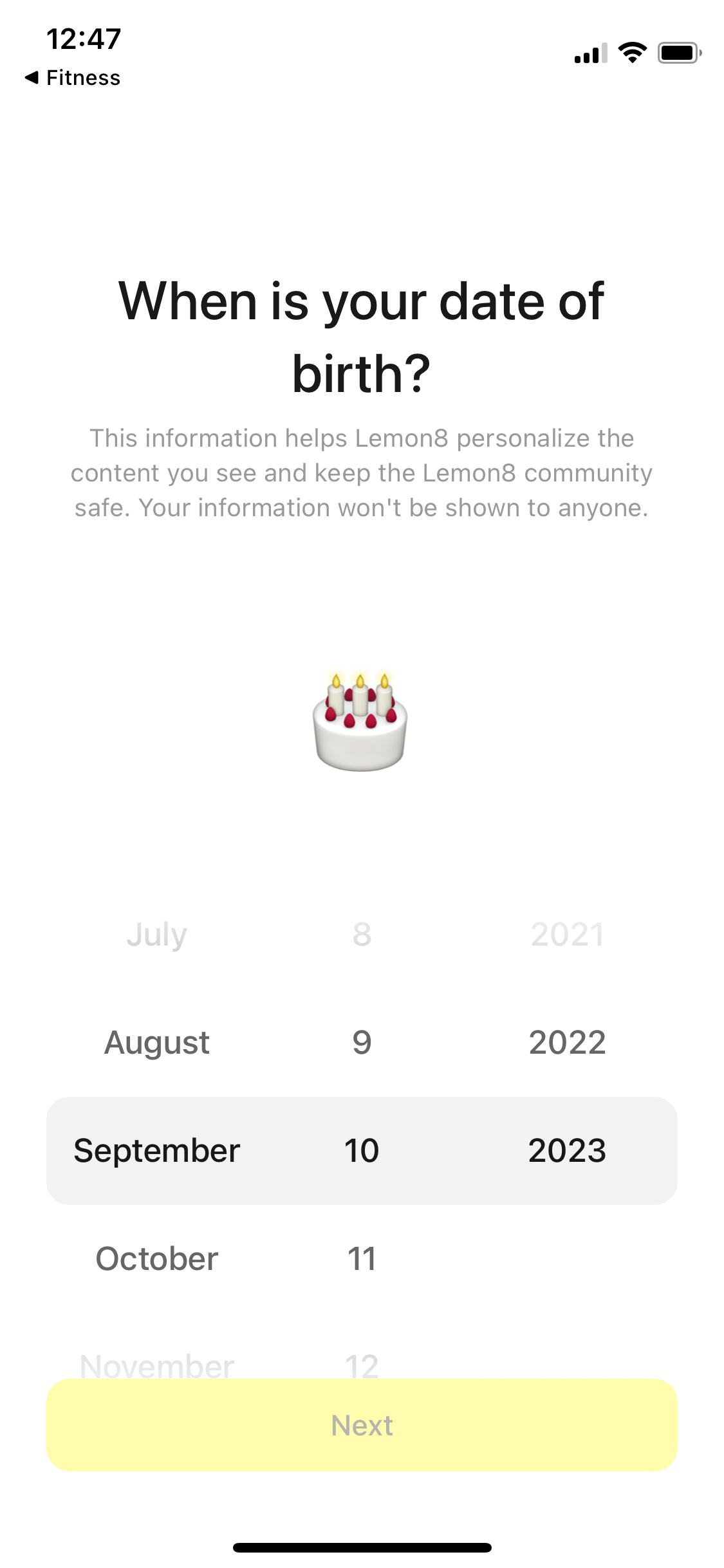This screenshot has width=724, height=1568.
Task: Select the year 2022
Action: click(567, 1041)
